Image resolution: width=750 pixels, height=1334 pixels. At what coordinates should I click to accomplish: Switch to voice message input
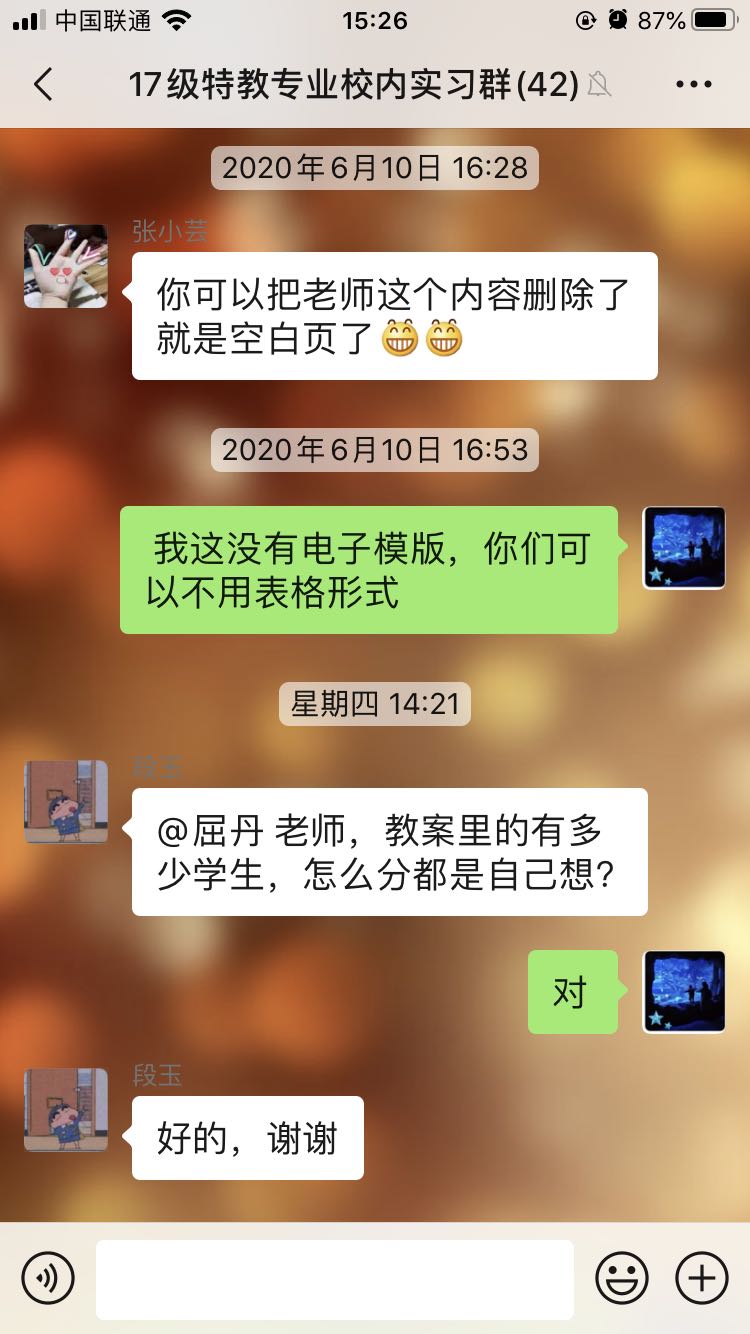coord(48,1278)
